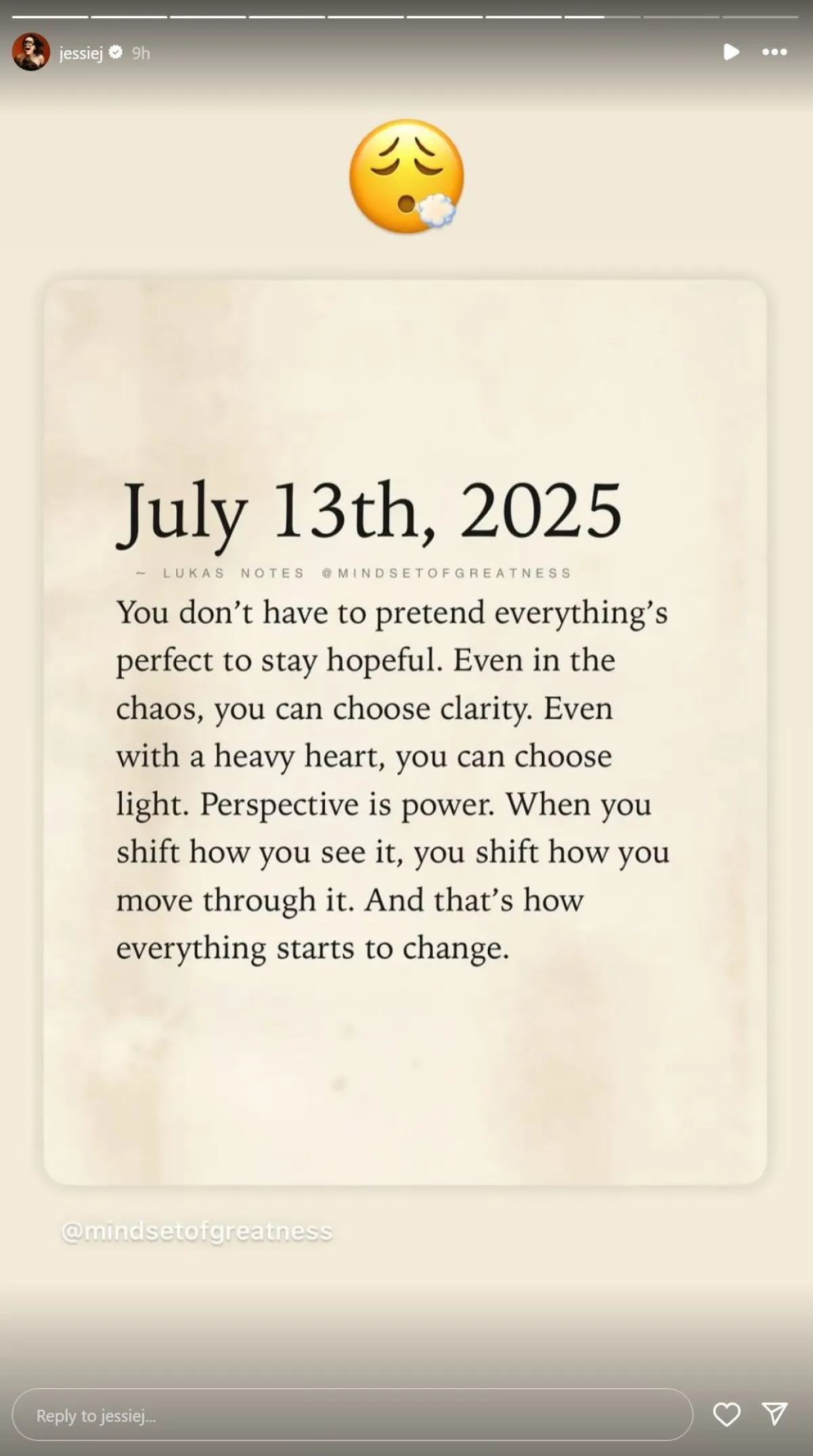Open the @mindsetofgreatness mention
813x1456 pixels.
(x=196, y=1231)
